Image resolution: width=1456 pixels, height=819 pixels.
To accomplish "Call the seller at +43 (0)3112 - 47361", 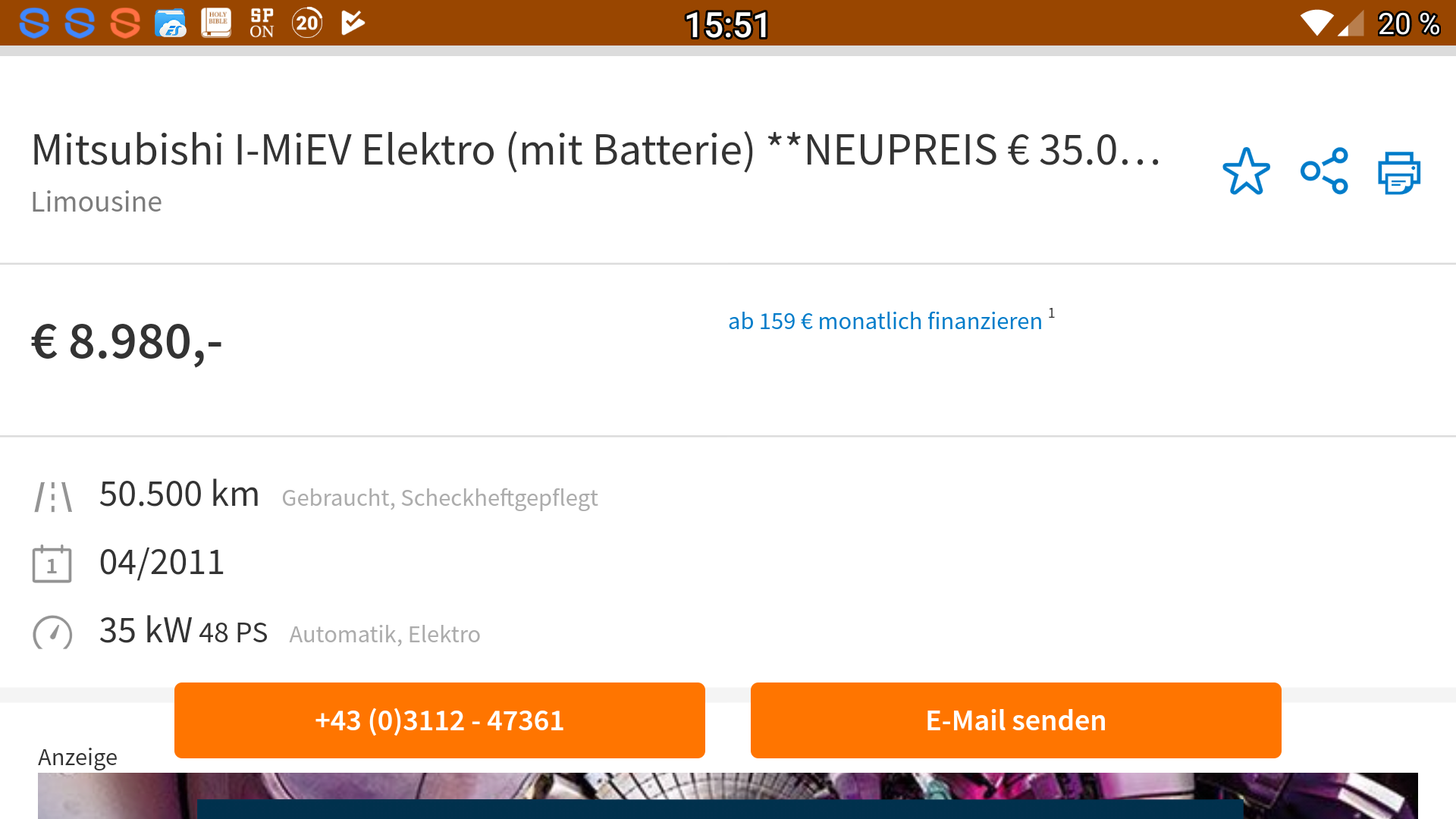I will [440, 720].
